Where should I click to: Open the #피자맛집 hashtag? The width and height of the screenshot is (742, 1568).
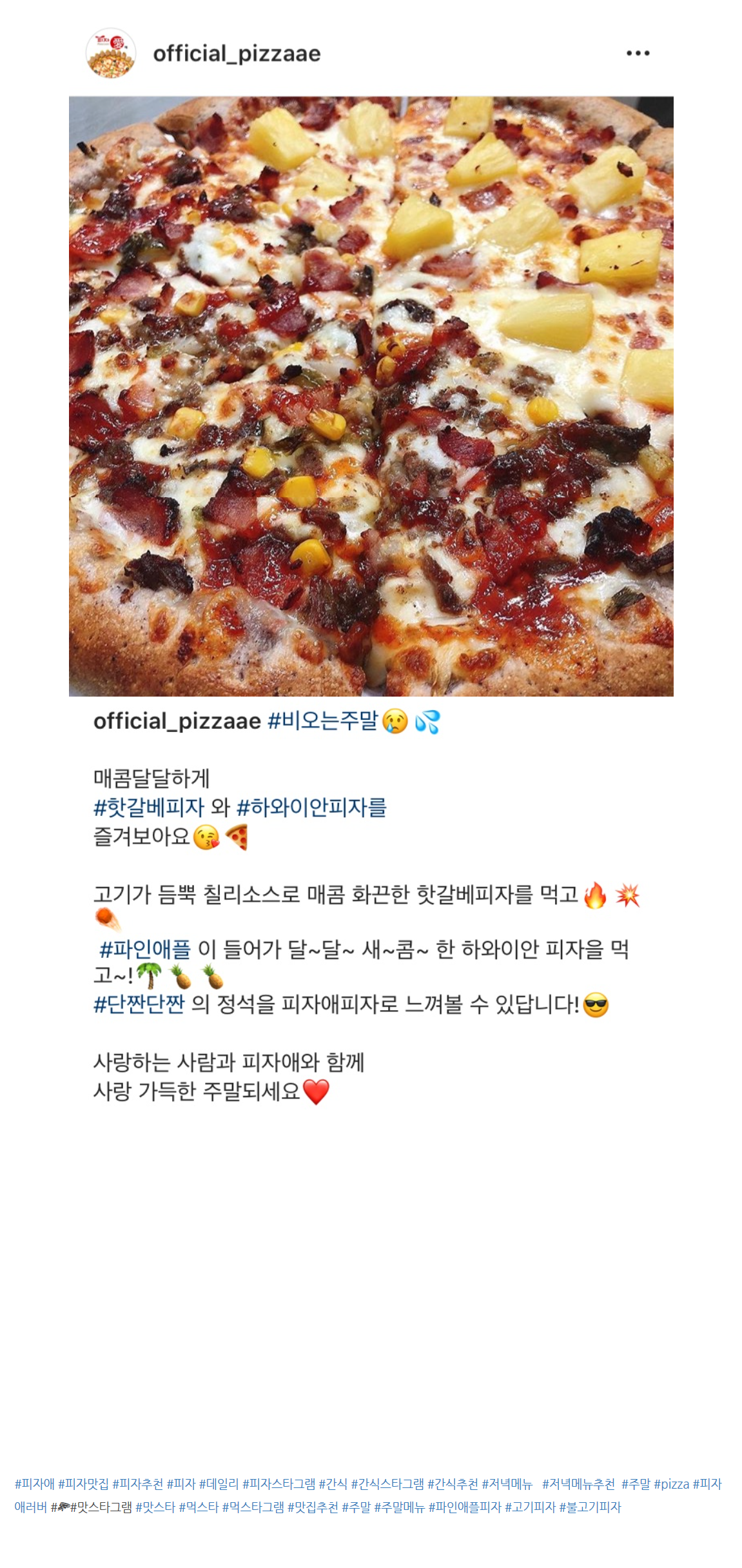(x=83, y=1484)
